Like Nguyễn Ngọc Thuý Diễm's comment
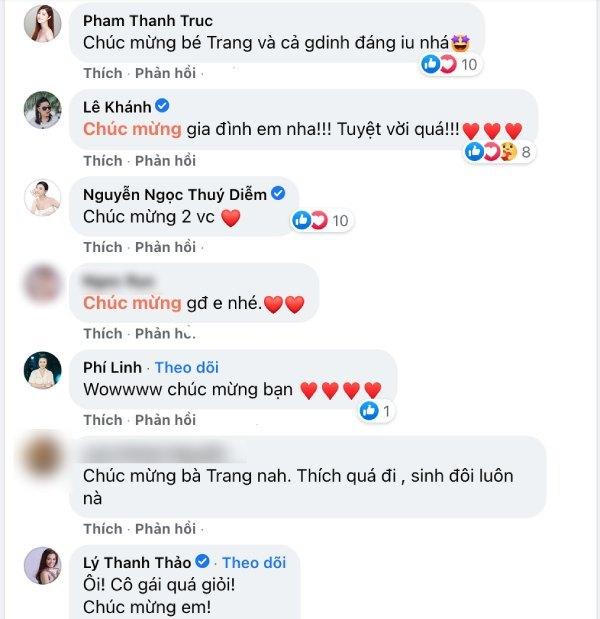The height and width of the screenshot is (619, 600). point(102,247)
